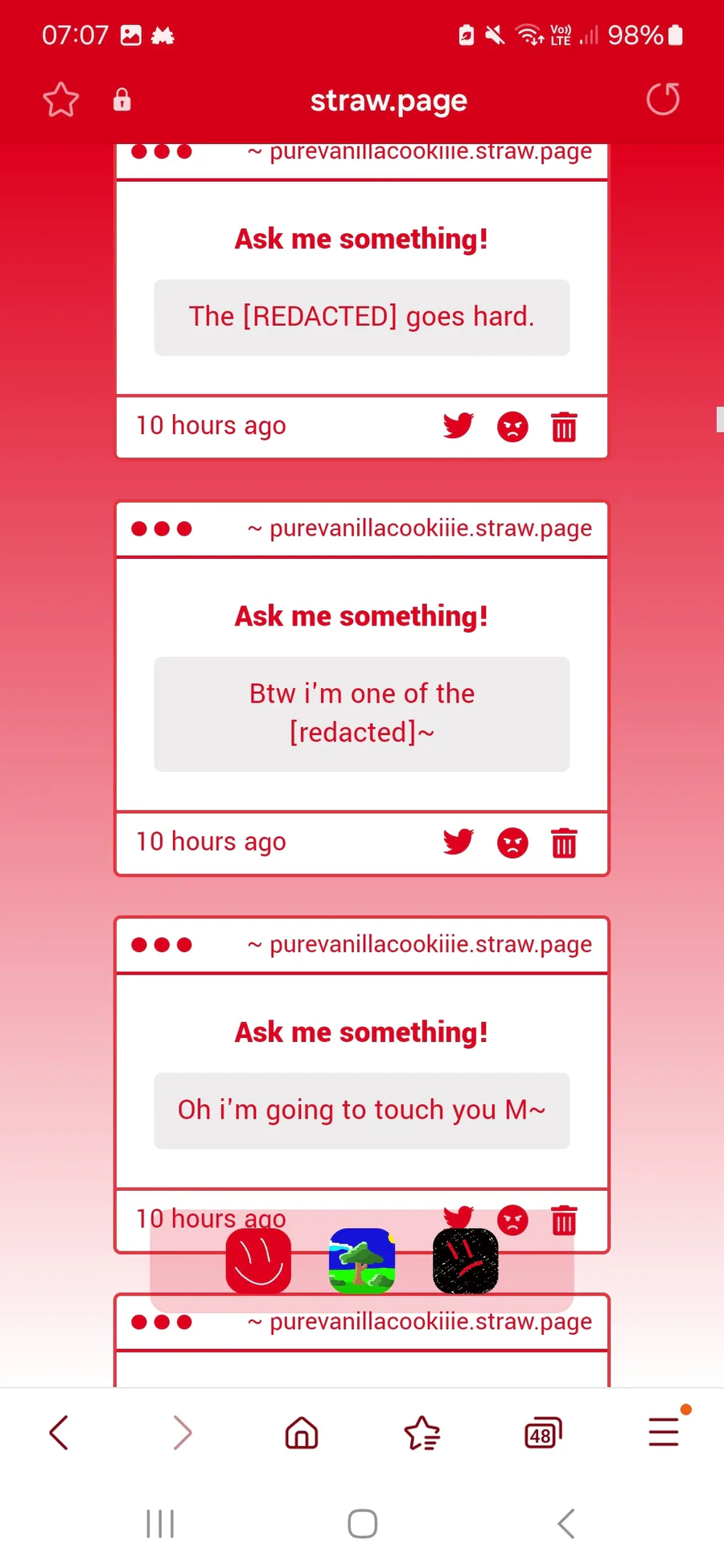724x1568 pixels.
Task: View the 48 open browser tabs
Action: (542, 1432)
